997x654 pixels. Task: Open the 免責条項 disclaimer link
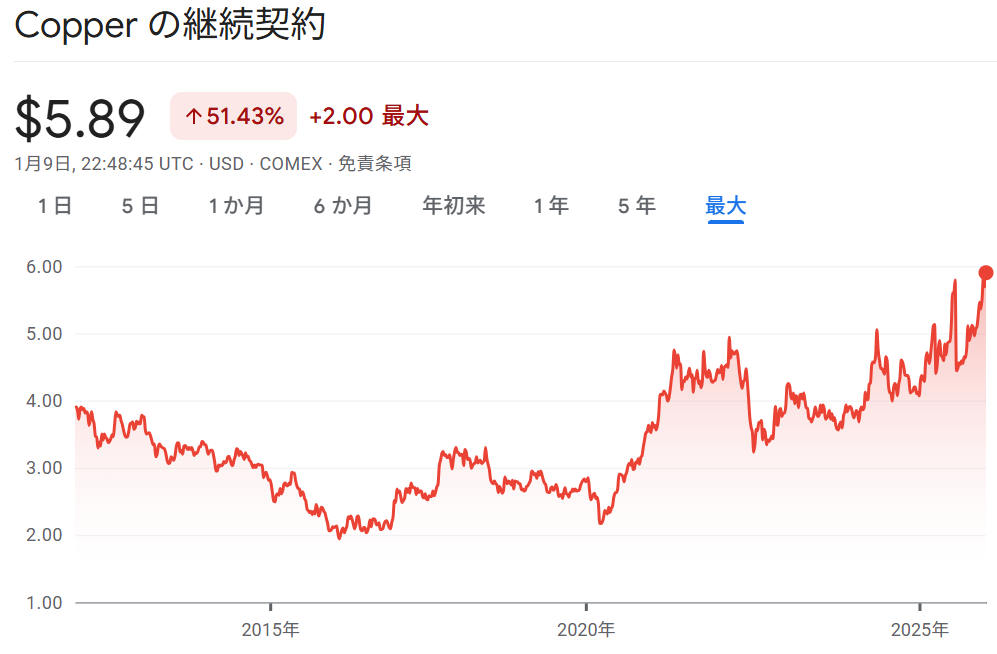click(x=375, y=164)
